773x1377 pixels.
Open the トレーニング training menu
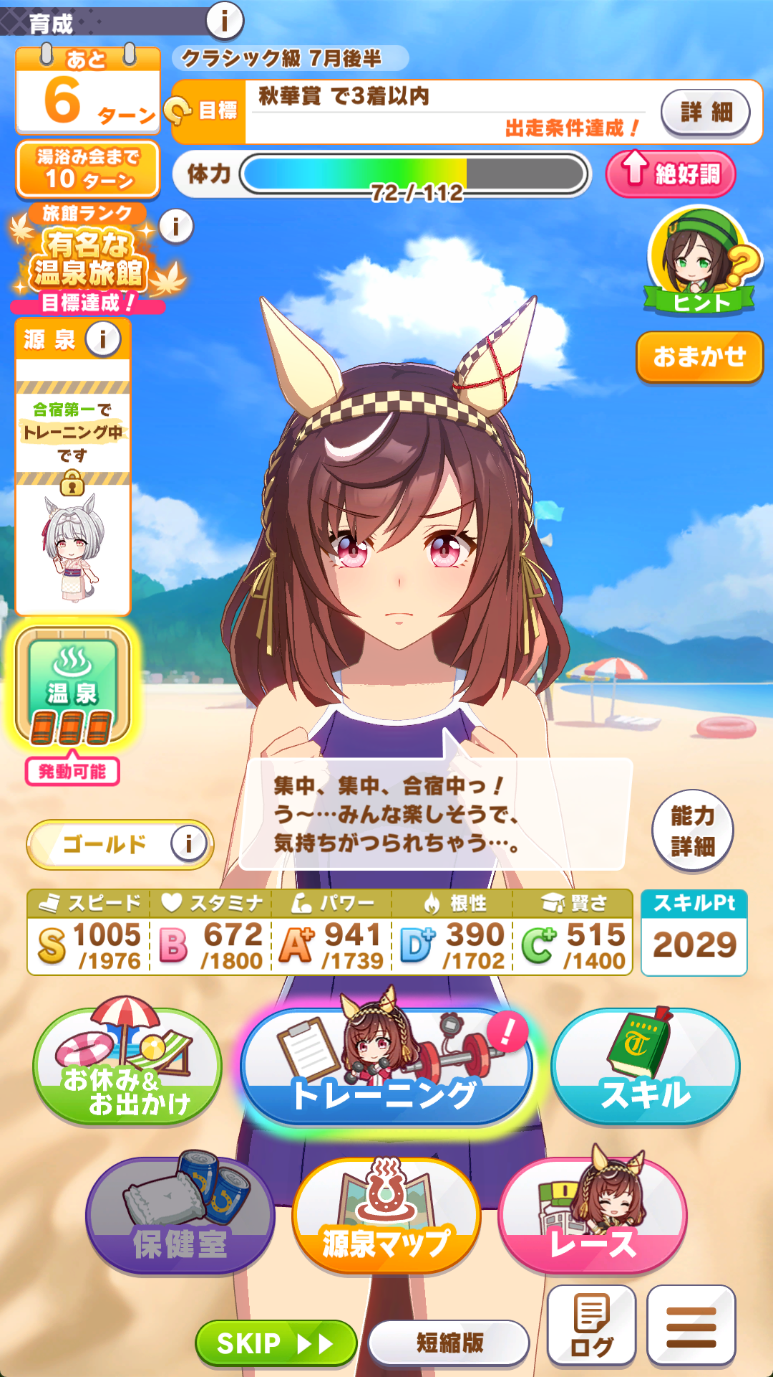[x=386, y=1067]
